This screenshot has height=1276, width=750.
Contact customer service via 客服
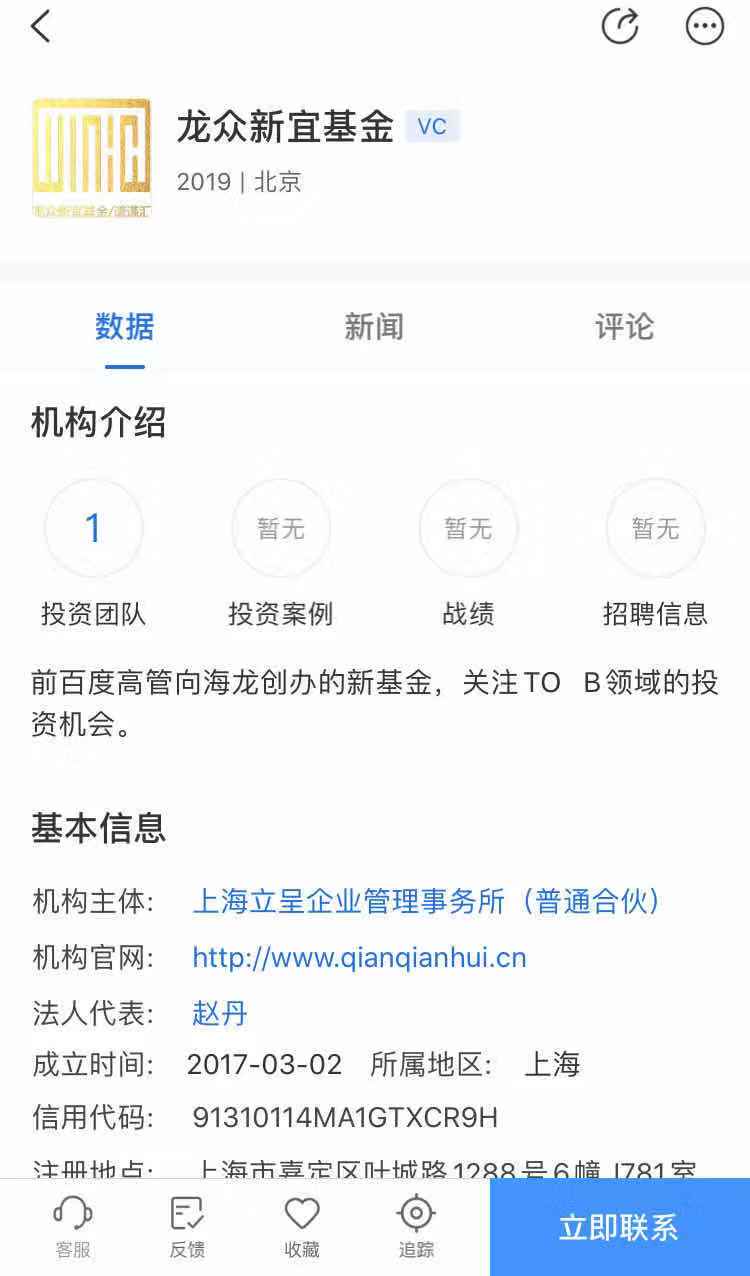(73, 1227)
